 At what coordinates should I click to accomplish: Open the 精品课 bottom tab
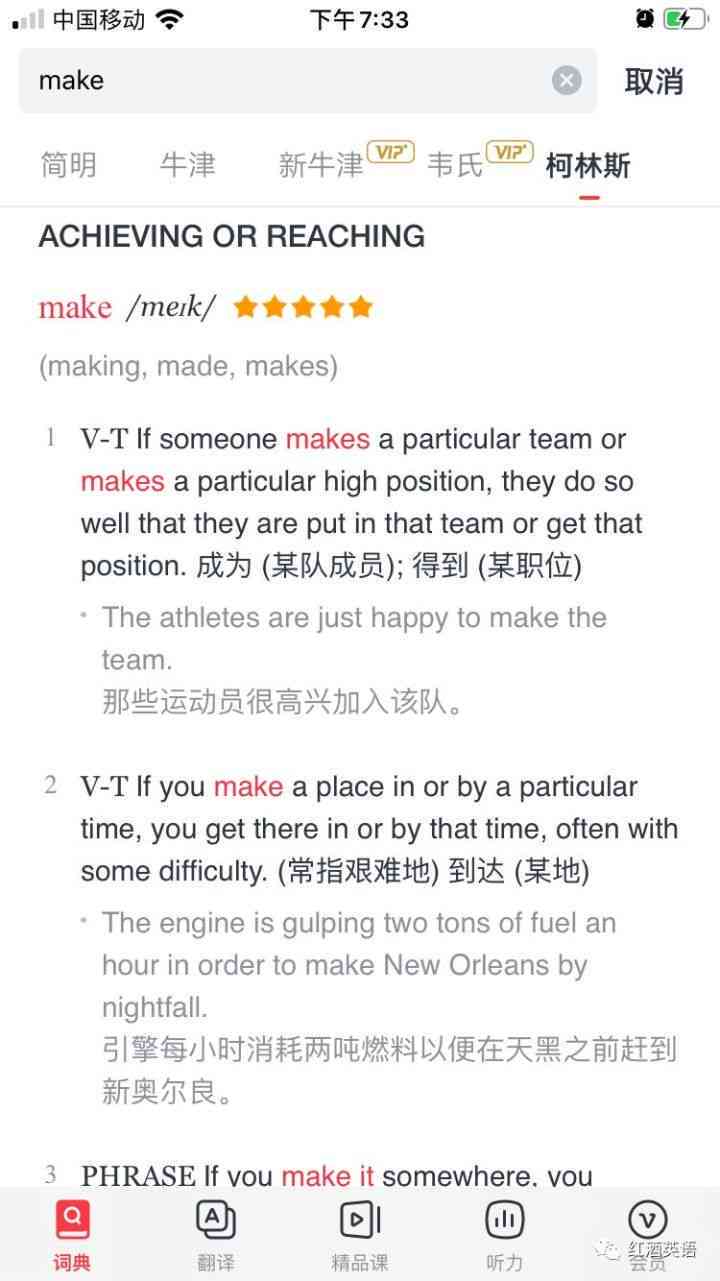(x=360, y=1235)
